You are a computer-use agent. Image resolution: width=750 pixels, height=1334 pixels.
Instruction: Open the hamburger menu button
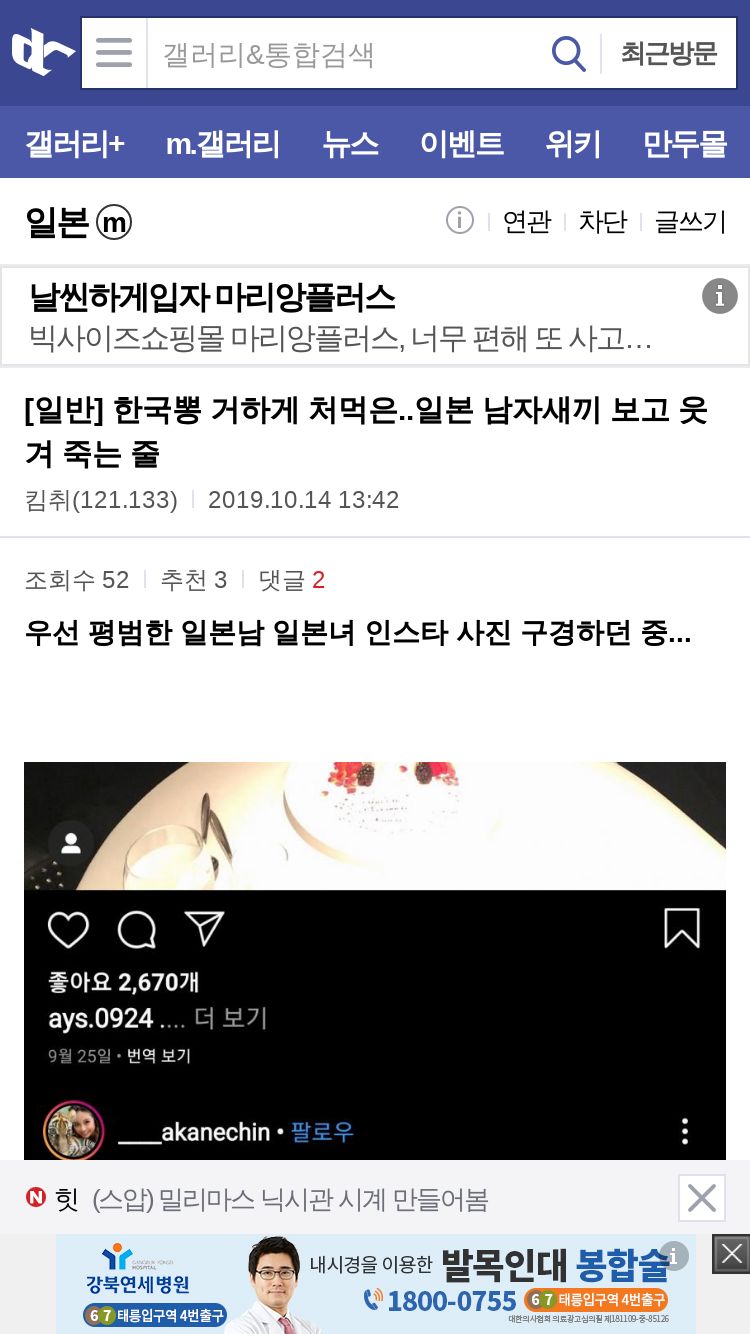[x=114, y=53]
